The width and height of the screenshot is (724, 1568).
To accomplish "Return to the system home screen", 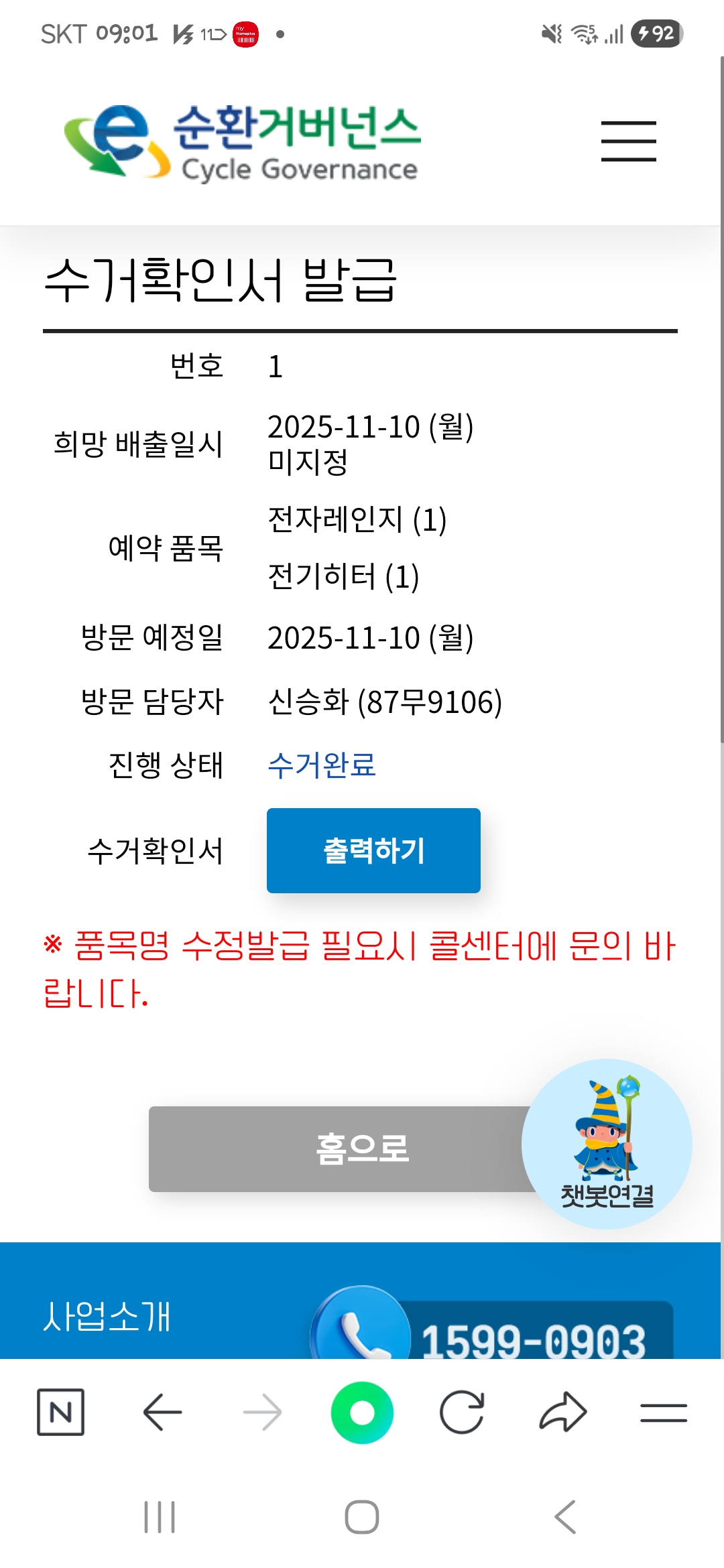I will tap(362, 1517).
